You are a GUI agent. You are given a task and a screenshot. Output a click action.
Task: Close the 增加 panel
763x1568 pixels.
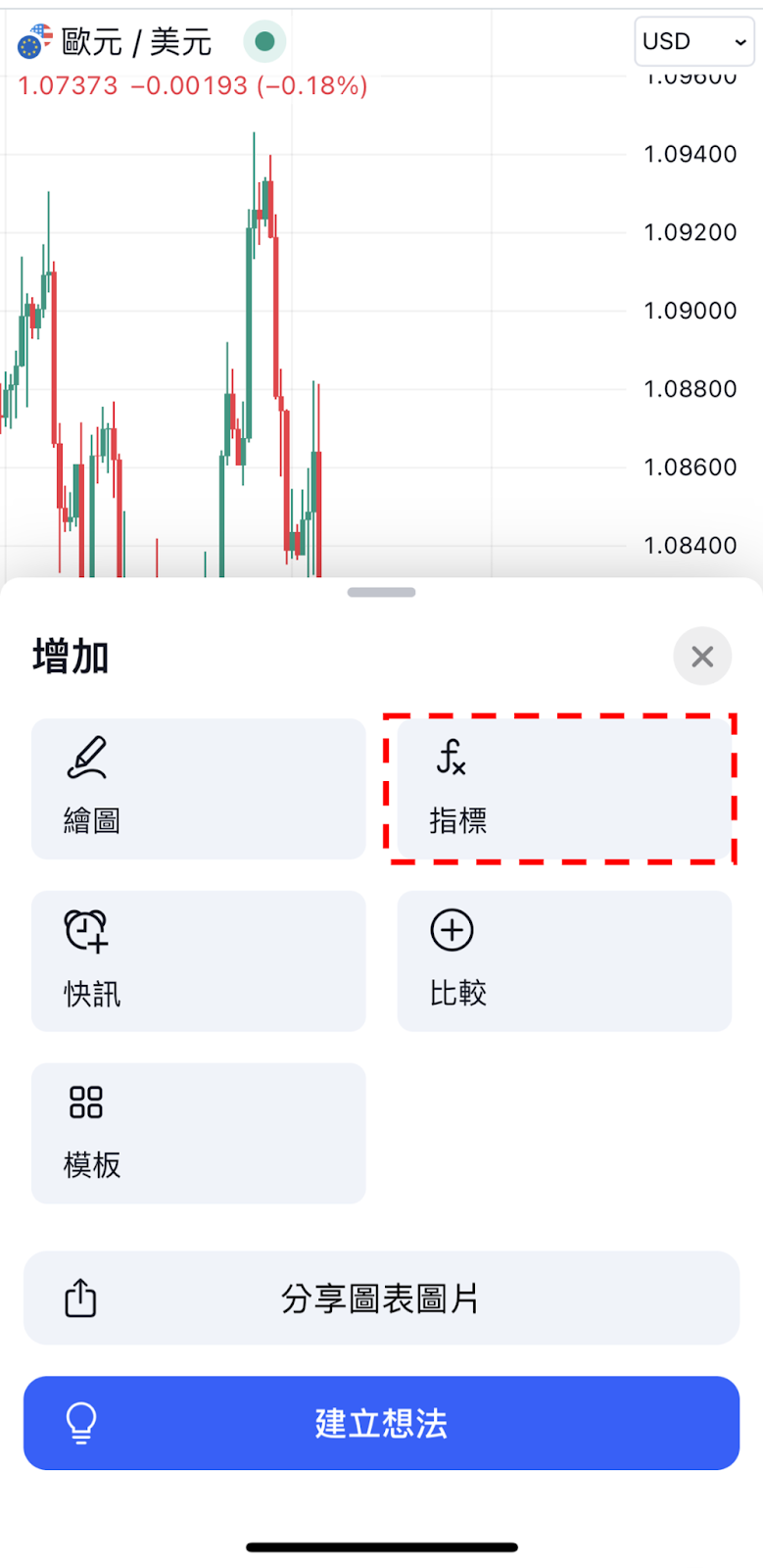702,657
